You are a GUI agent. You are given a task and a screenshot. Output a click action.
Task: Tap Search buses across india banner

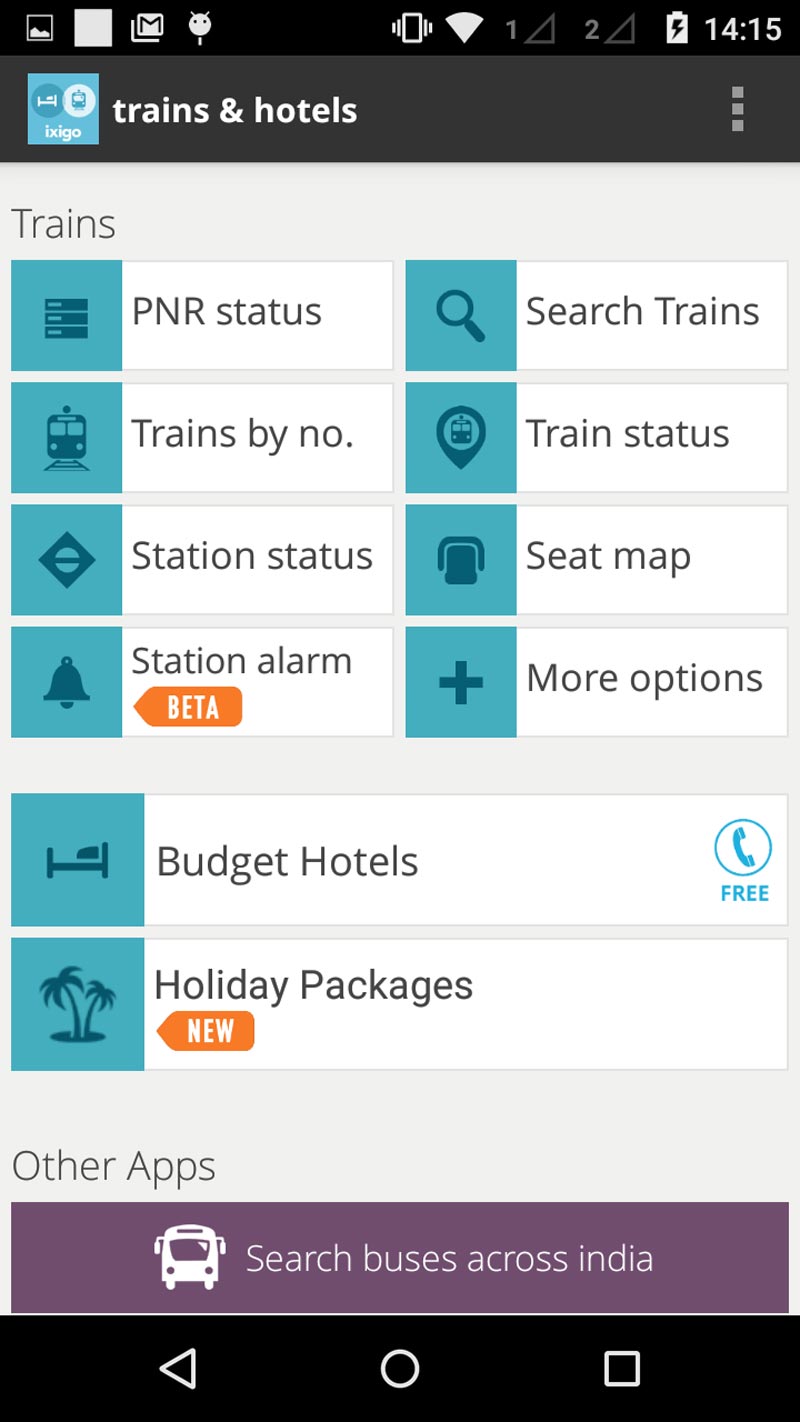coord(399,1257)
